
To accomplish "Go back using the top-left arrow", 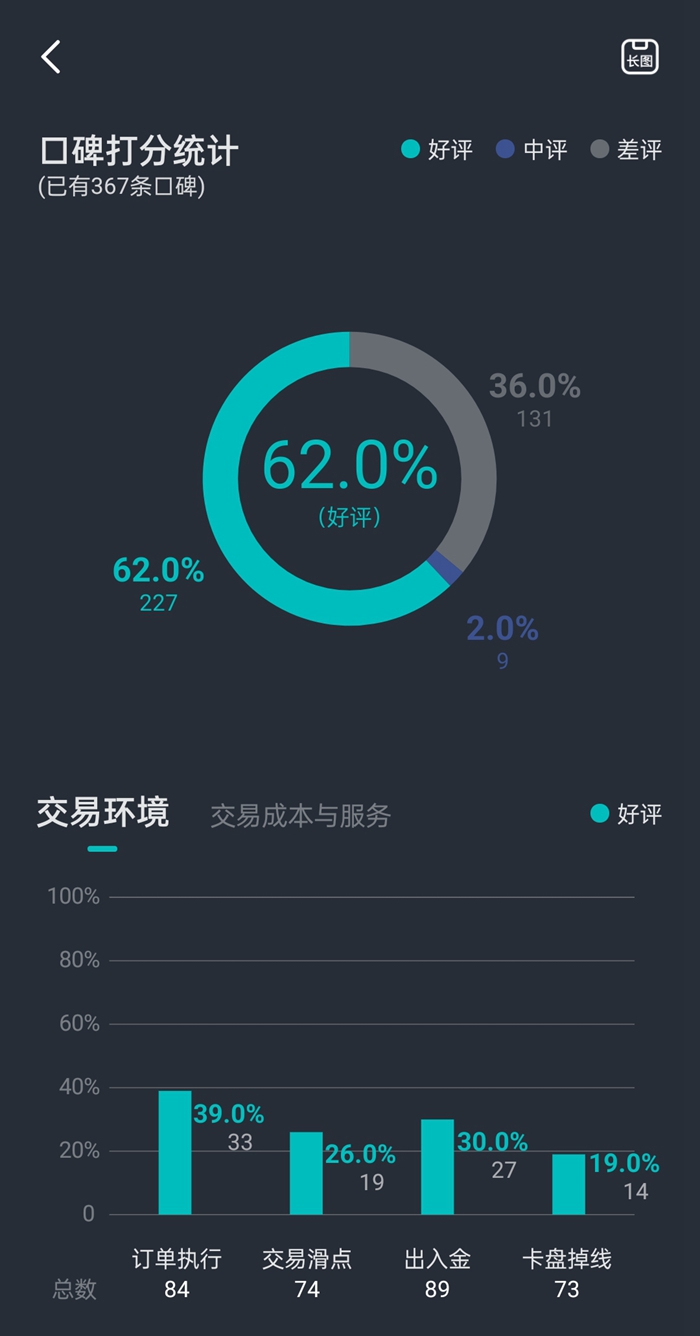I will 51,57.
